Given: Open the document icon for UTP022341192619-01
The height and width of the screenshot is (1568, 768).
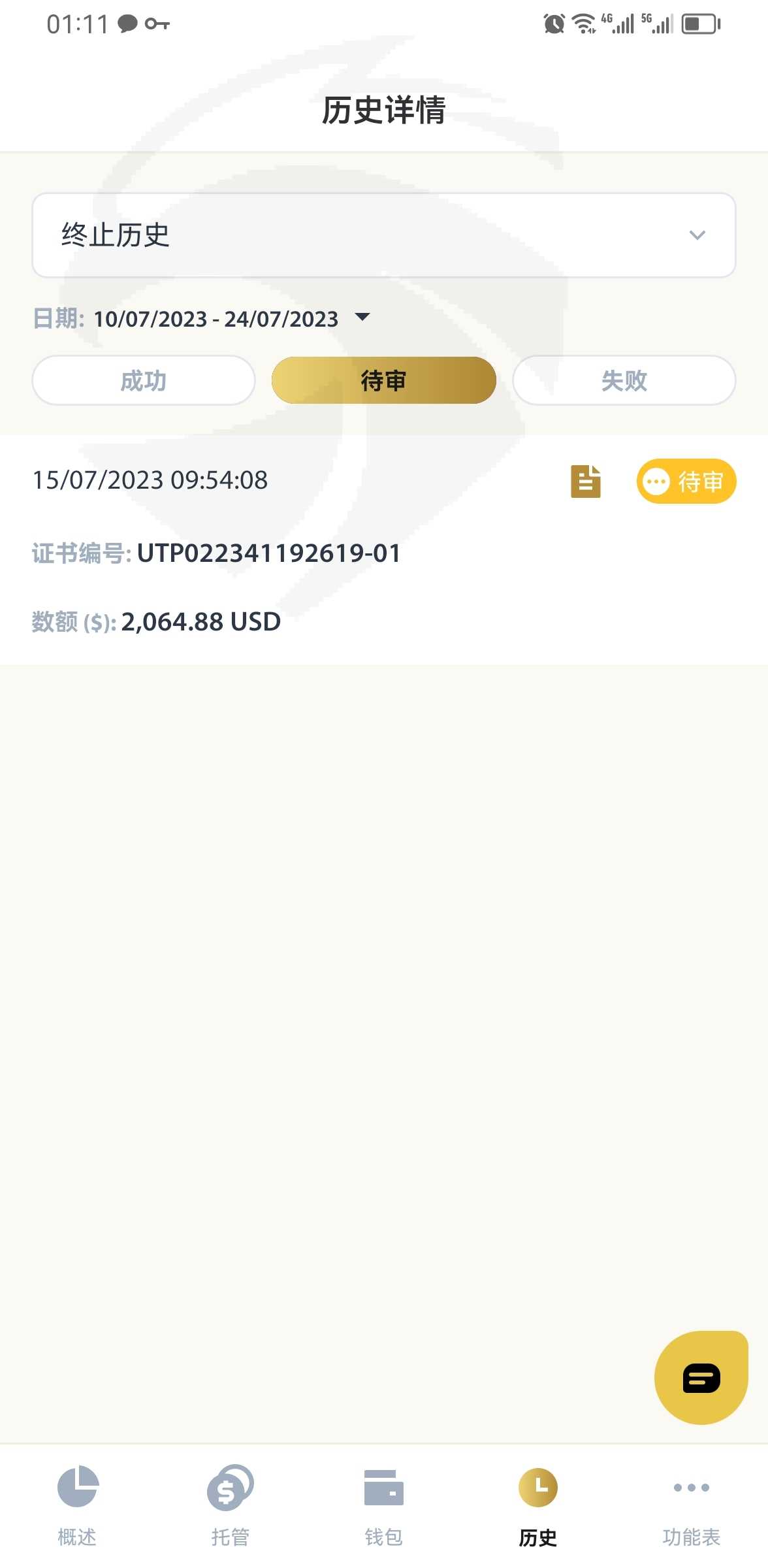Looking at the screenshot, I should coord(586,482).
